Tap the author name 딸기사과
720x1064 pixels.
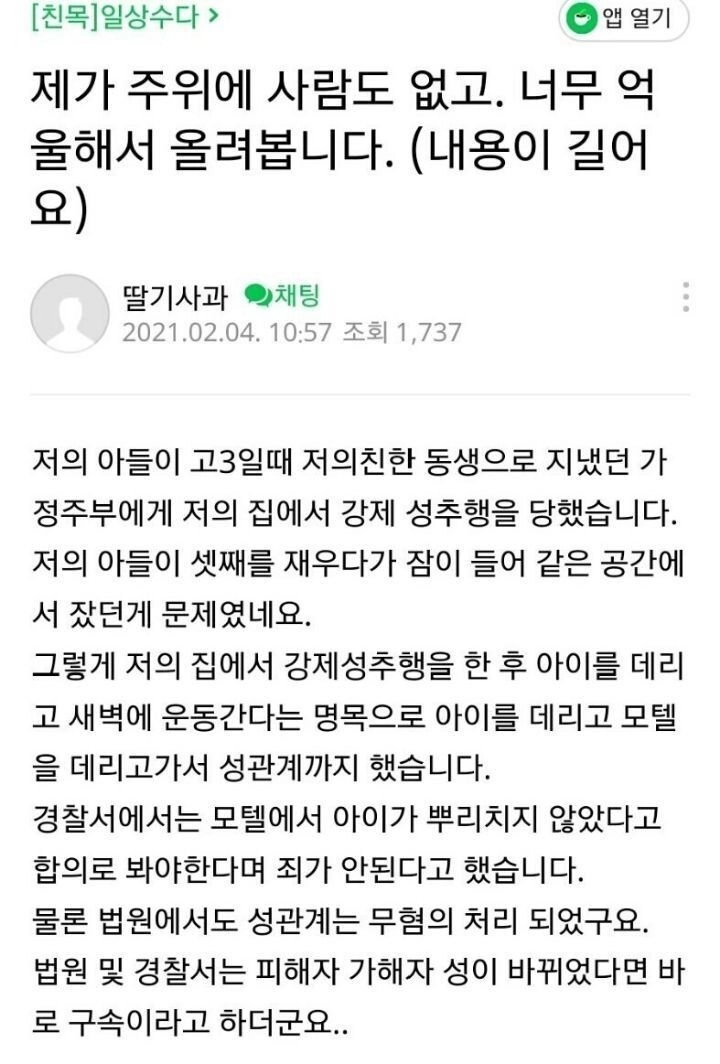(174, 296)
